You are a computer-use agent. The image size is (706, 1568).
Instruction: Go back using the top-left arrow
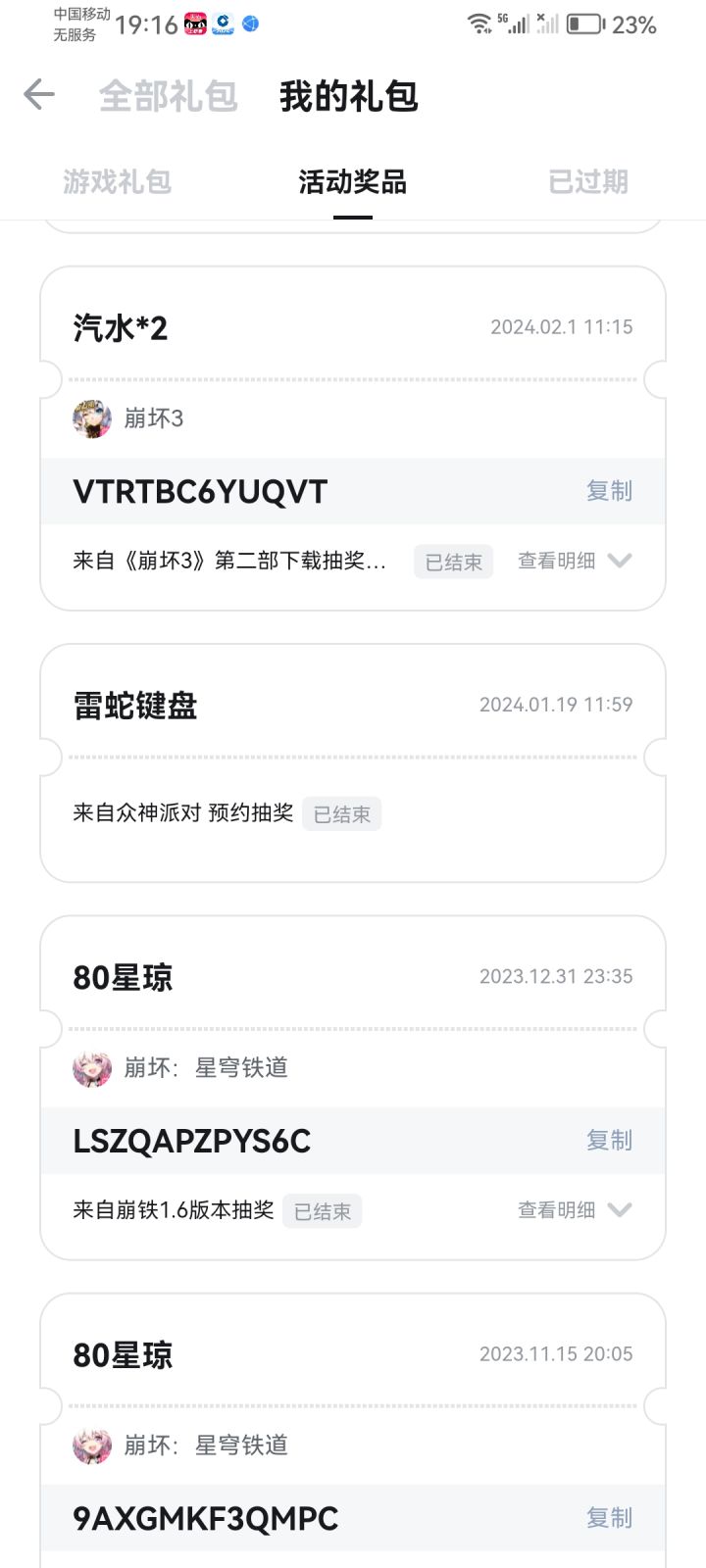39,95
